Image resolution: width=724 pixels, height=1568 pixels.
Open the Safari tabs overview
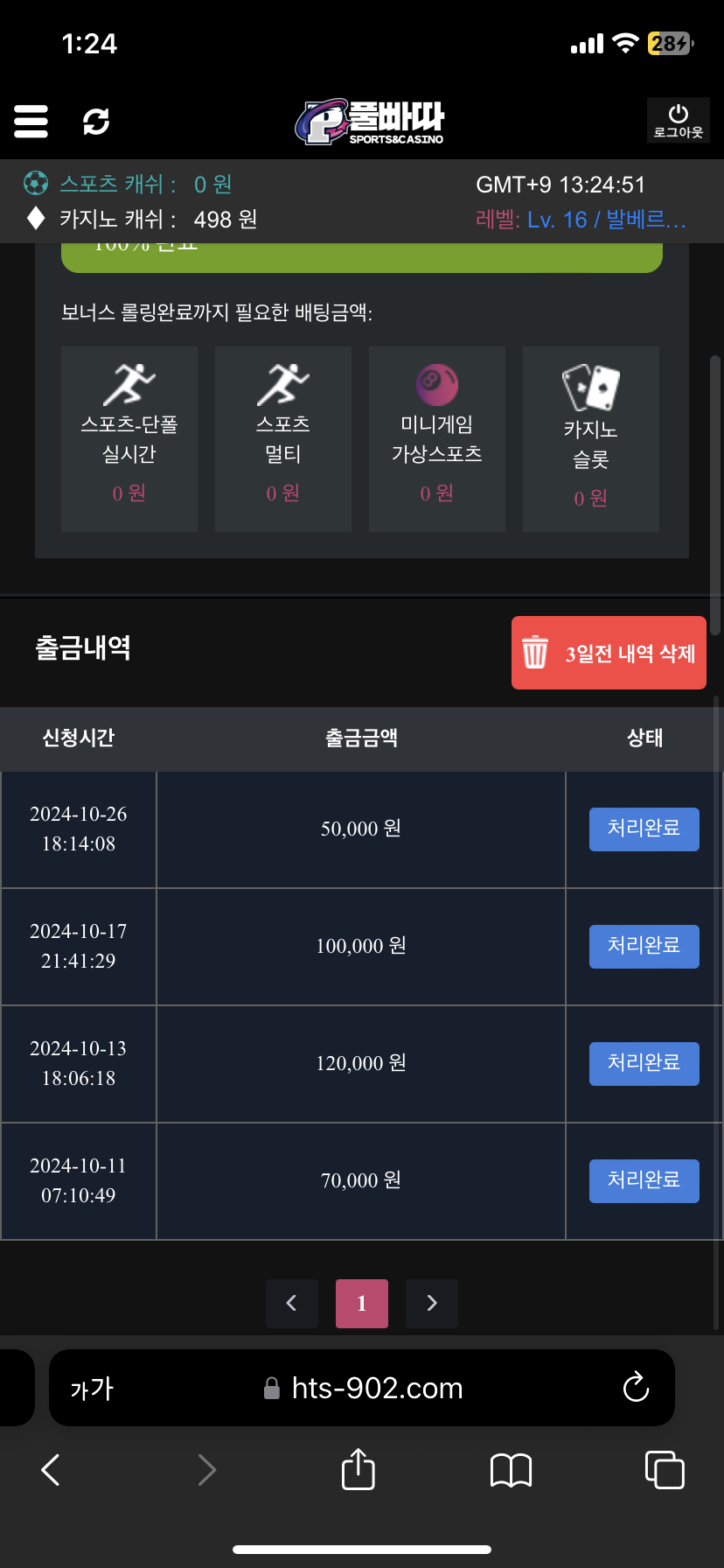[665, 1469]
